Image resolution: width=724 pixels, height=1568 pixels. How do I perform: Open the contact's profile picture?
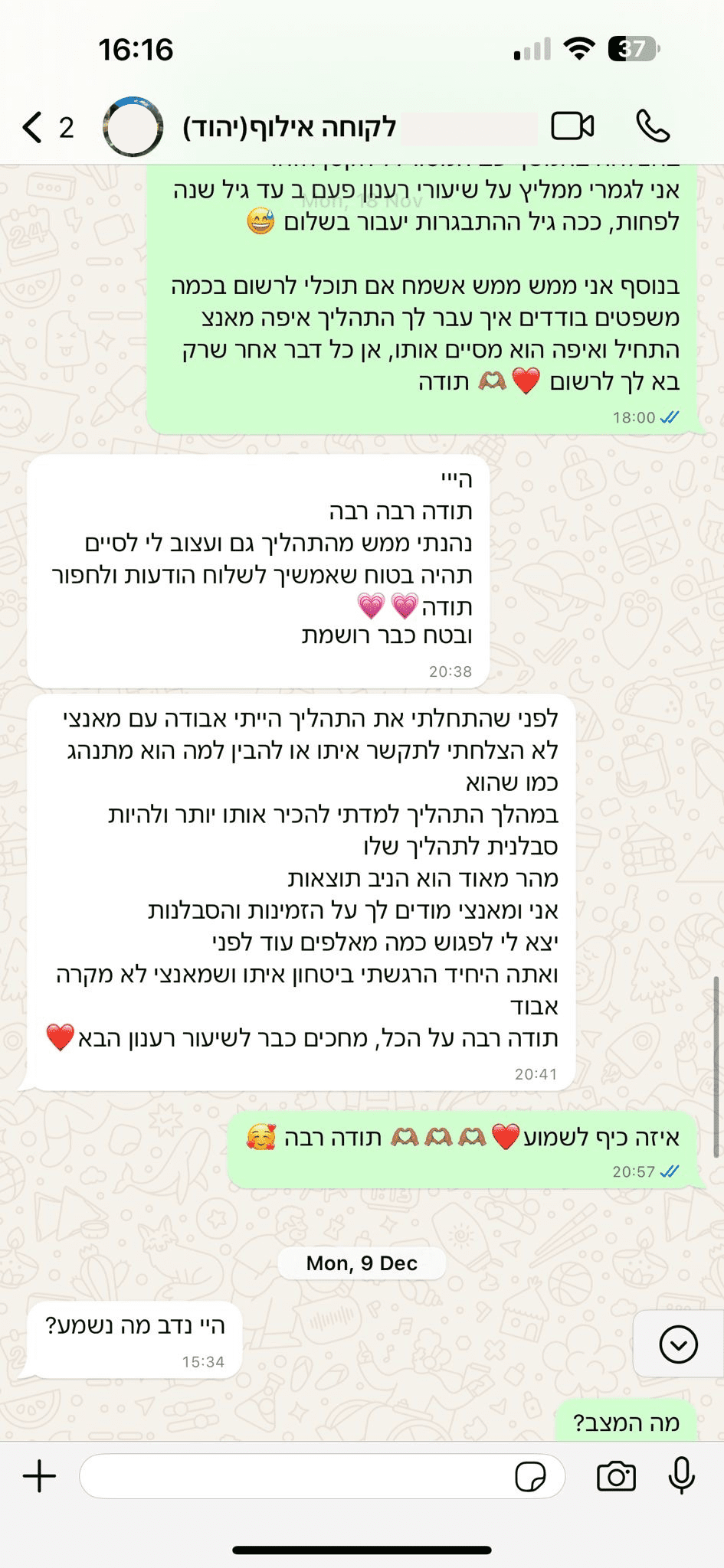tap(133, 127)
